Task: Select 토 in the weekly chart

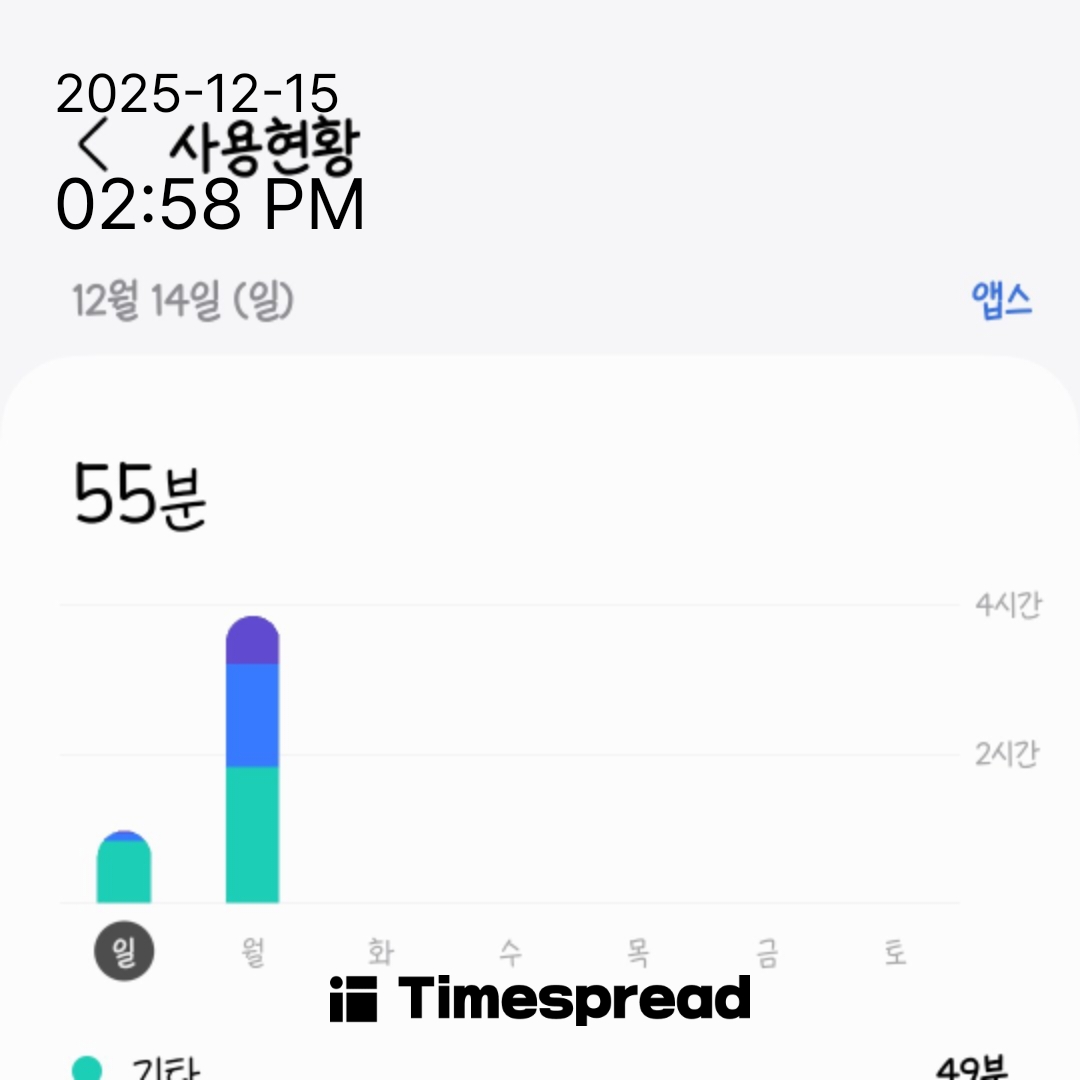Action: point(895,952)
